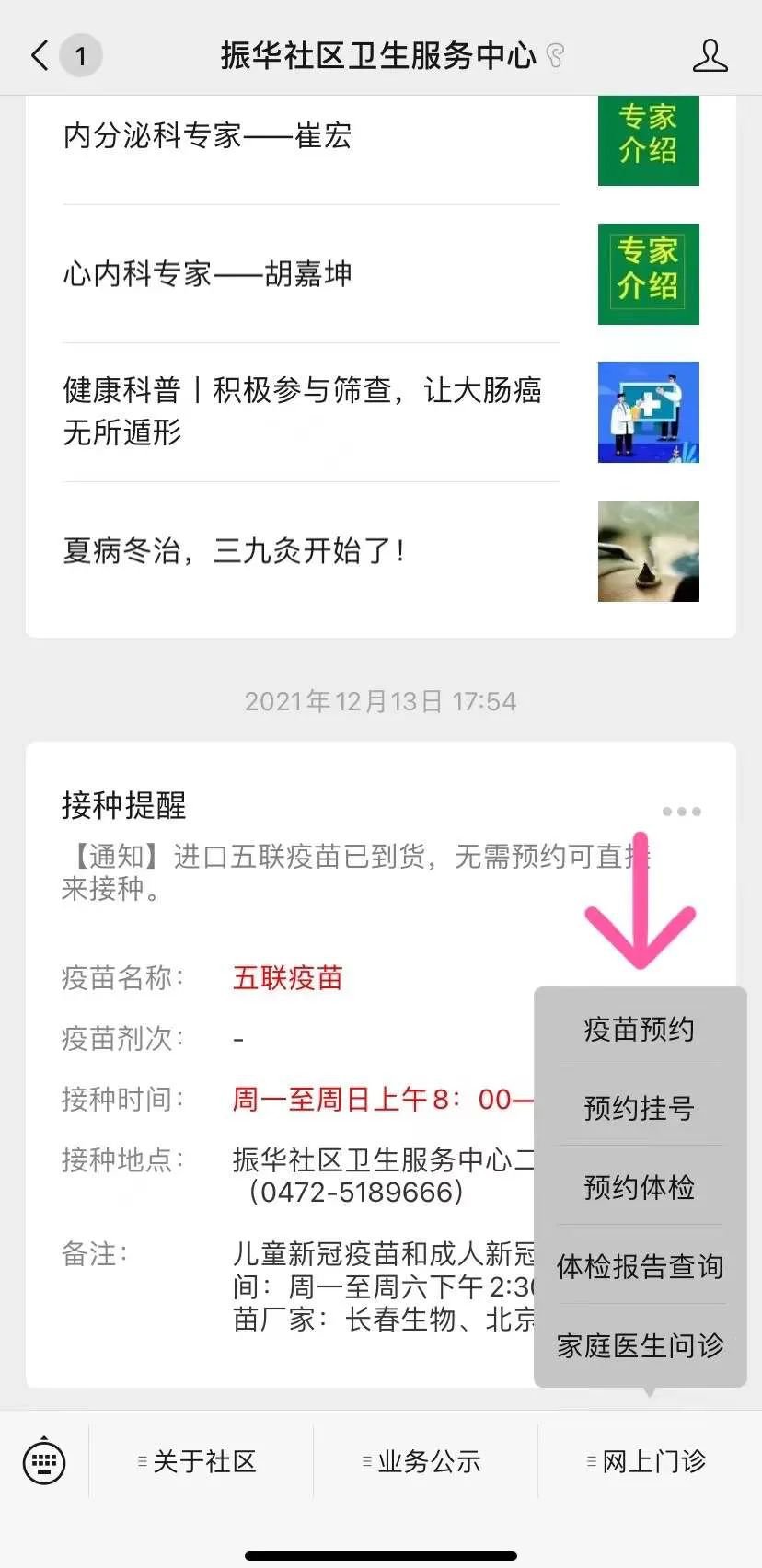Open 家庭医生问诊 from the menu

pyautogui.click(x=640, y=1345)
